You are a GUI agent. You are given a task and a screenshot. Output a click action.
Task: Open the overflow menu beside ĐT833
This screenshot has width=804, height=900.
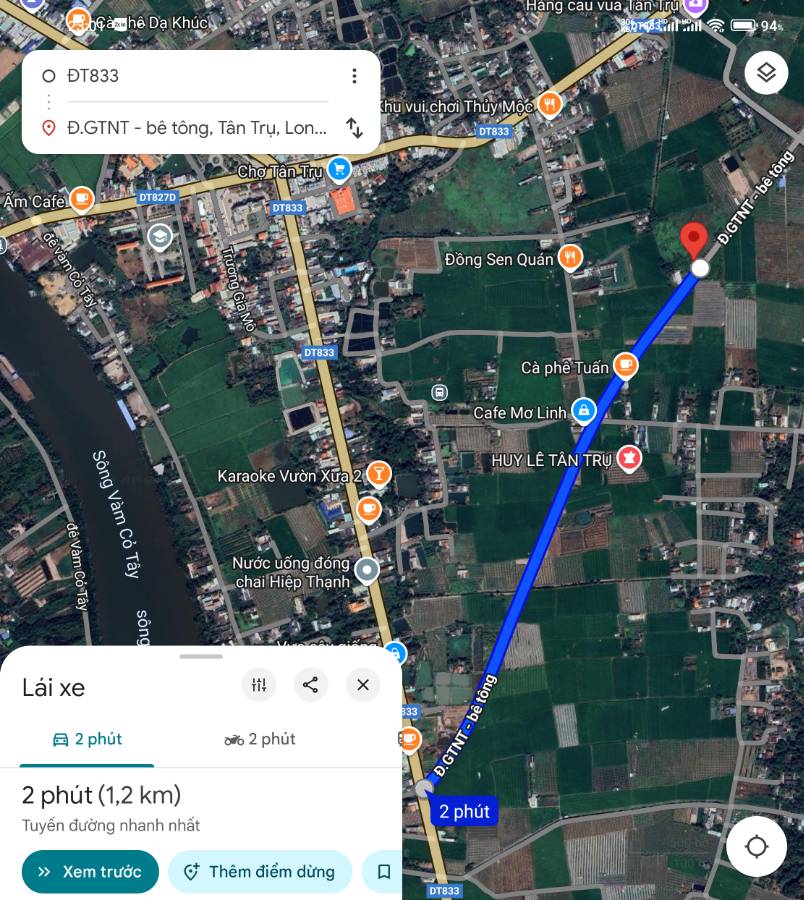click(354, 76)
